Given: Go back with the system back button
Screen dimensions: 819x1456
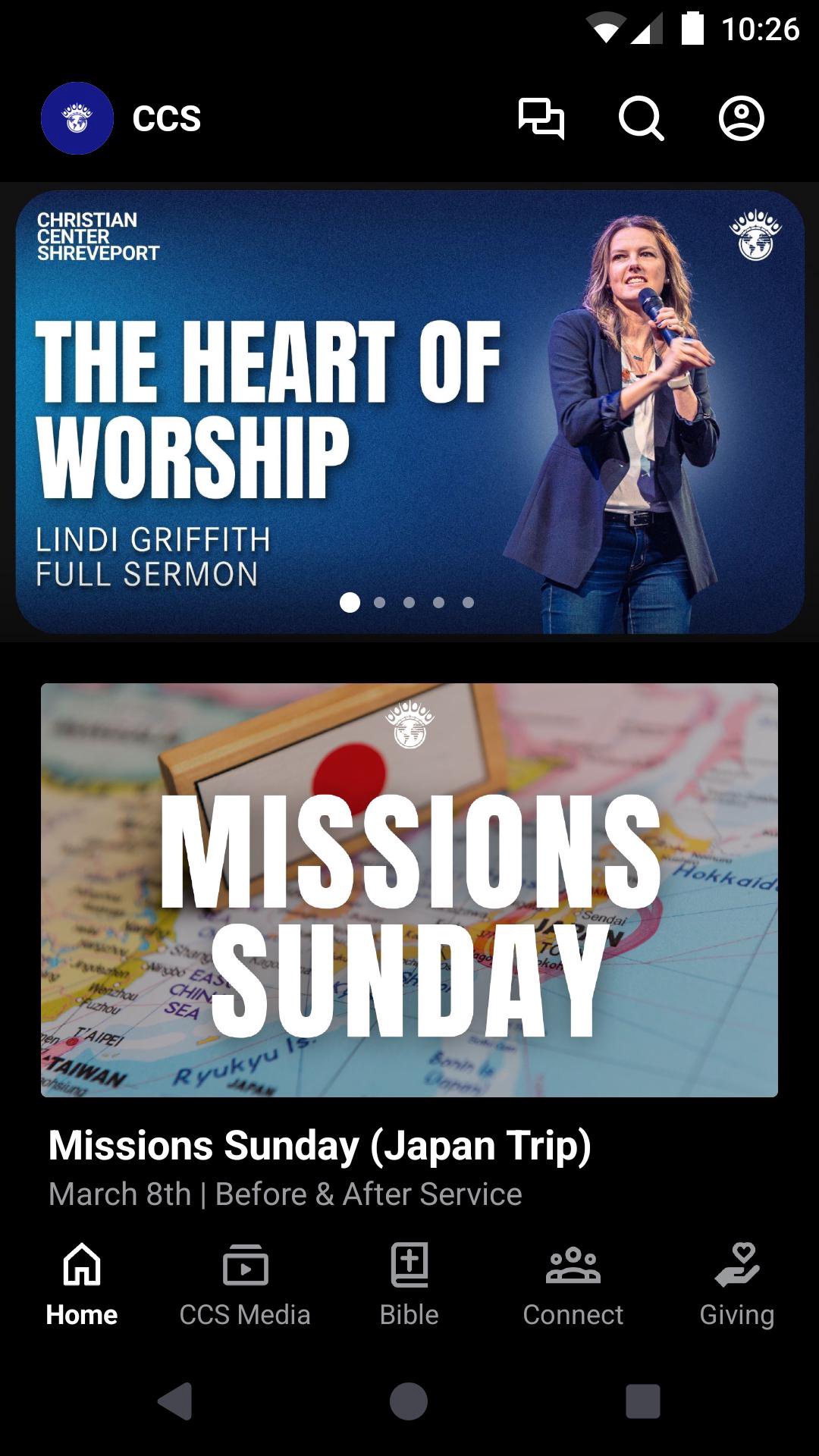Looking at the screenshot, I should [x=175, y=1401].
